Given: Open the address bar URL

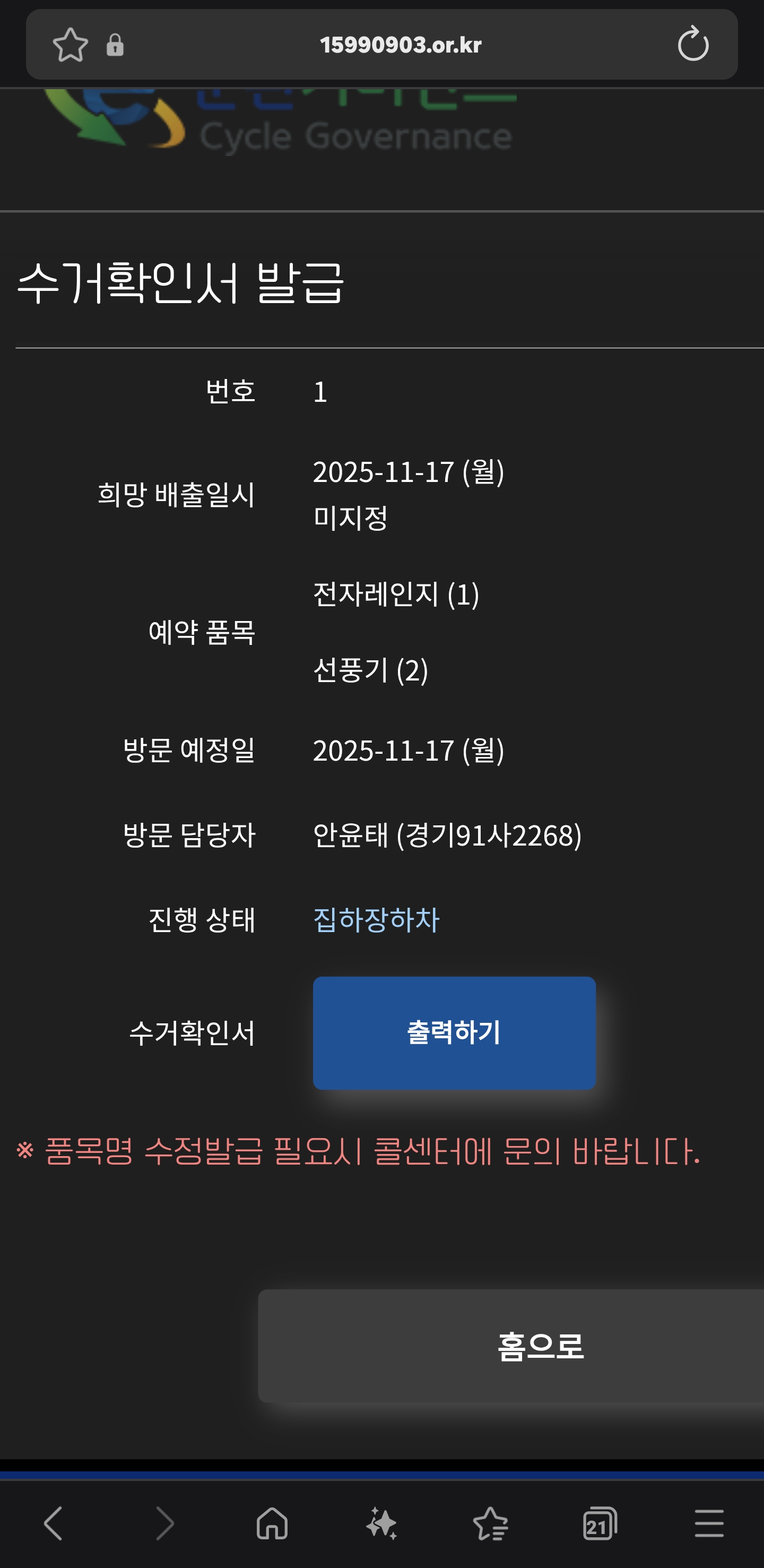Looking at the screenshot, I should [x=400, y=45].
